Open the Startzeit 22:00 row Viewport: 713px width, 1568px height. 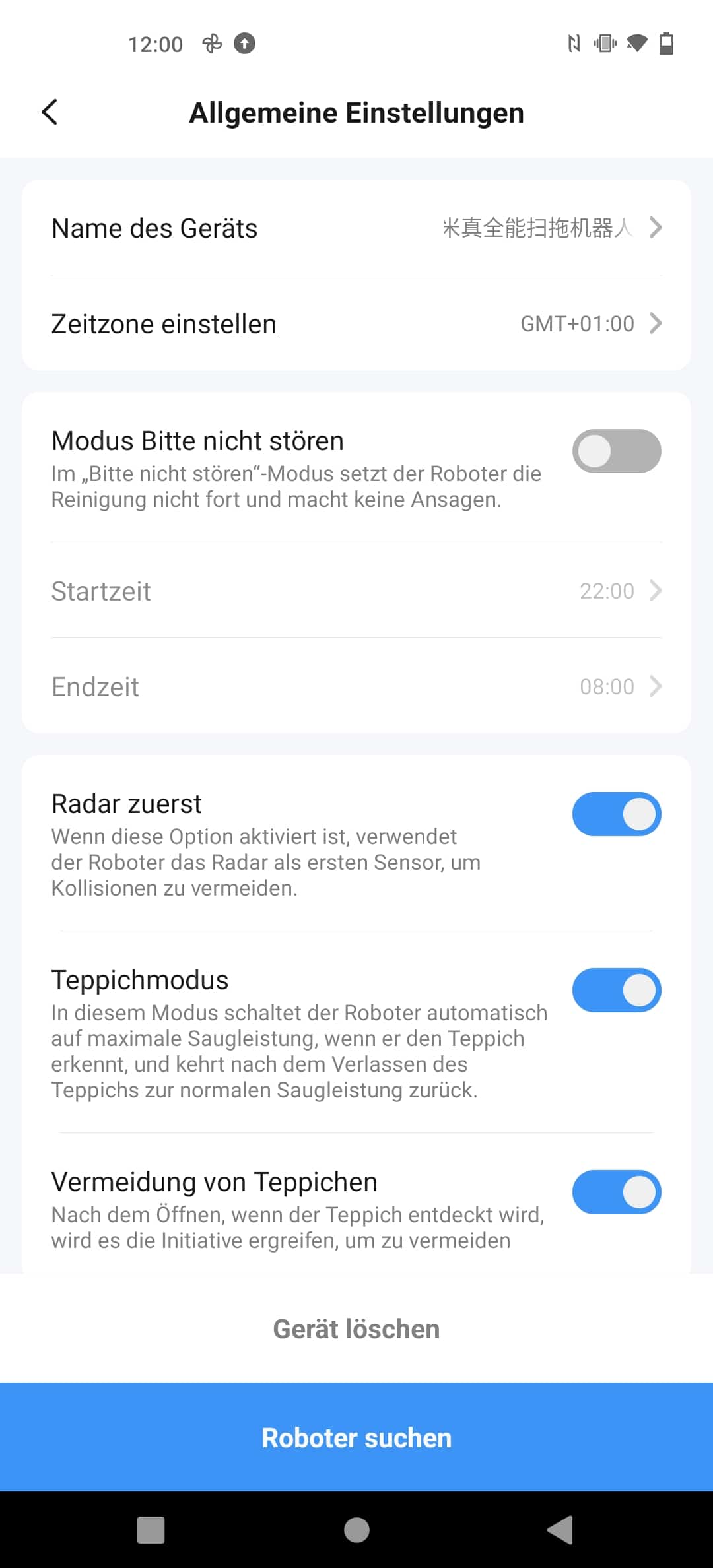tap(356, 591)
